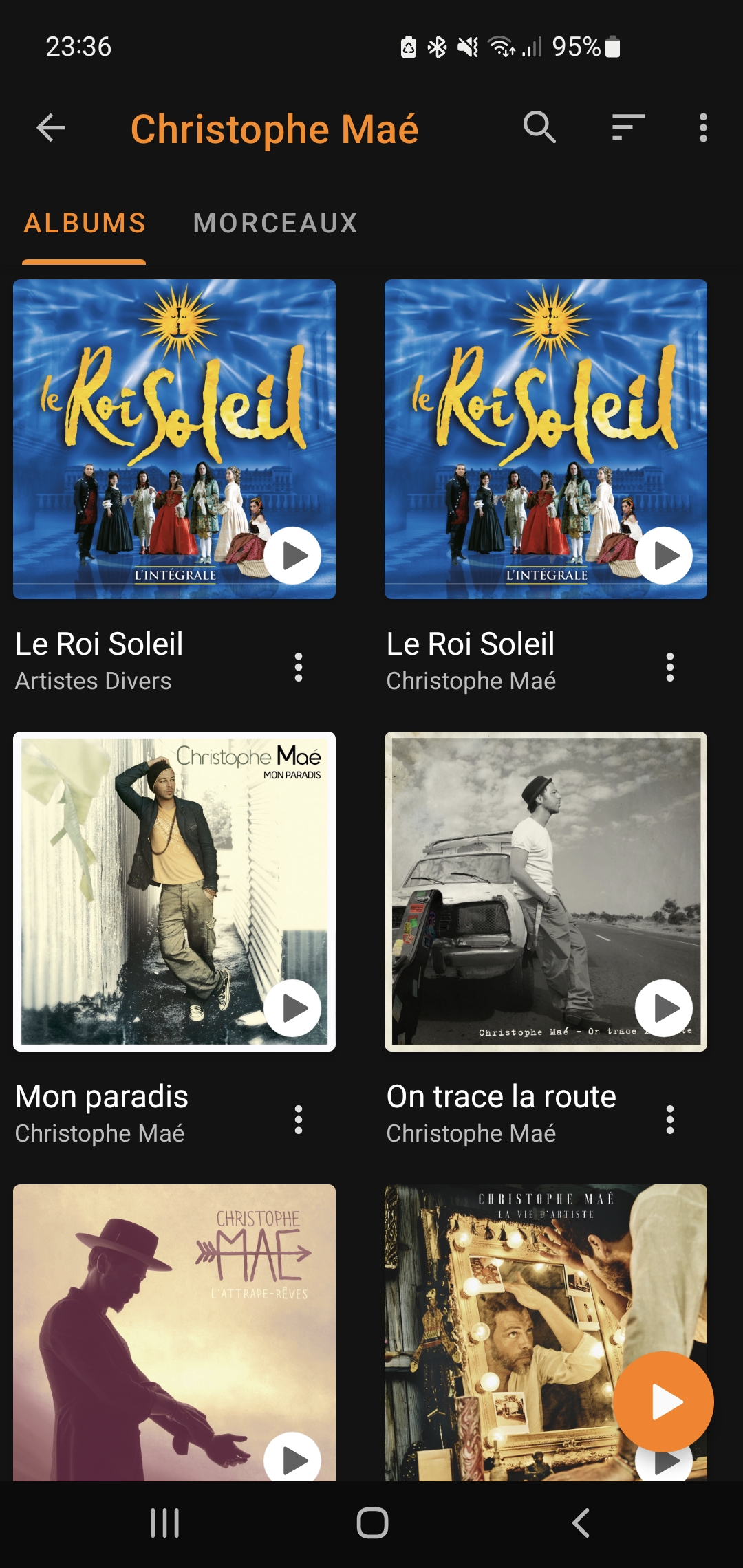Open the app bar overflow menu
The image size is (743, 1568).
[x=702, y=128]
